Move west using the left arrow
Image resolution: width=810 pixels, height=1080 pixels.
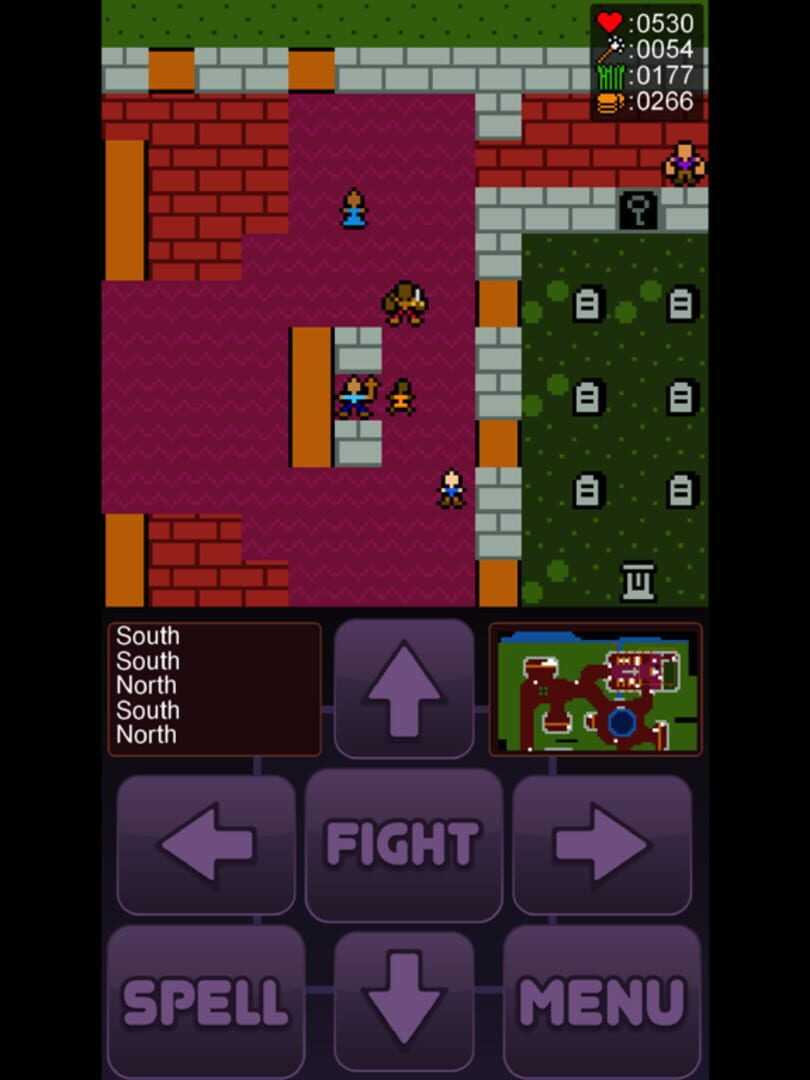(206, 845)
